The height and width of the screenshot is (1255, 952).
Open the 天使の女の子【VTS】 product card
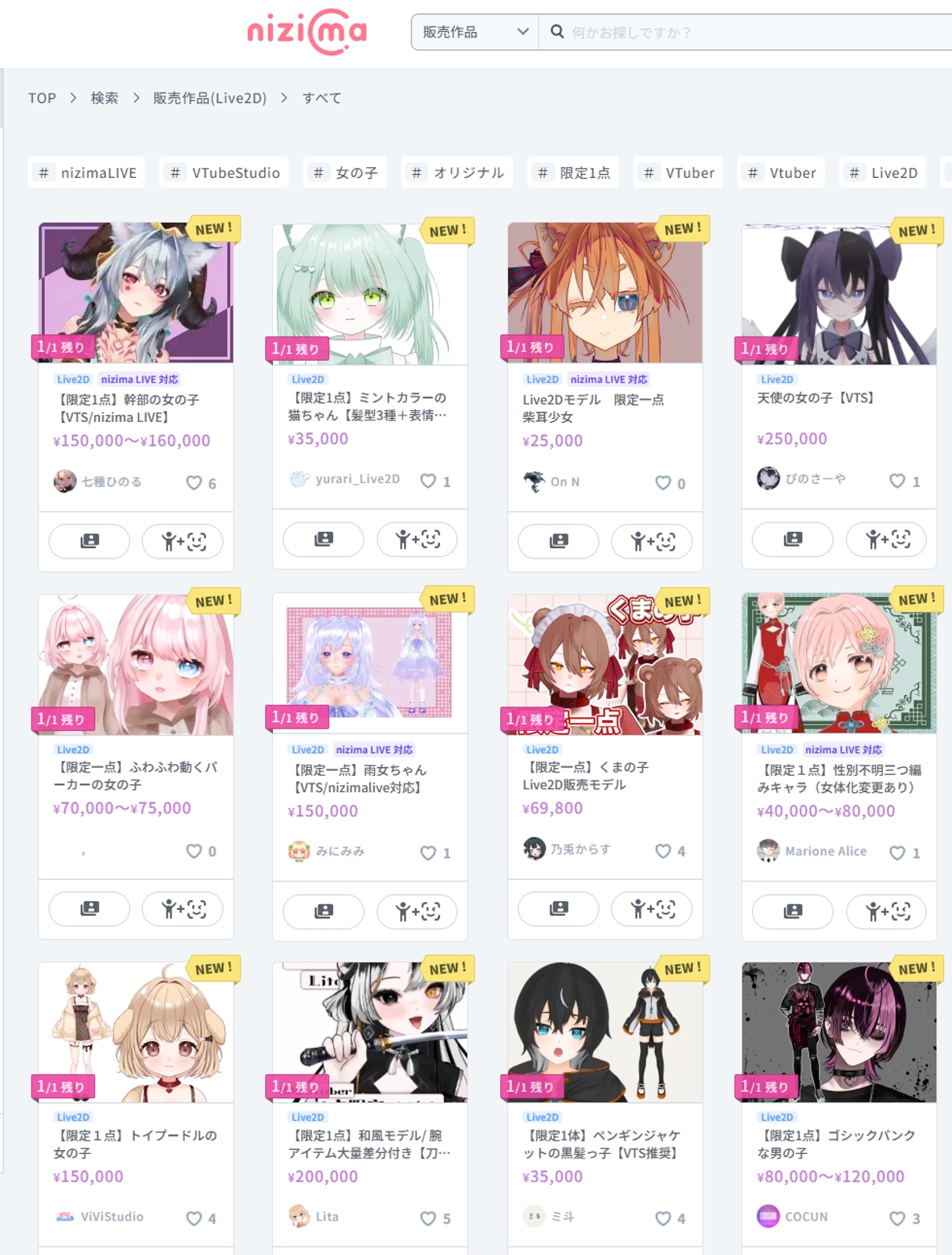pyautogui.click(x=816, y=398)
